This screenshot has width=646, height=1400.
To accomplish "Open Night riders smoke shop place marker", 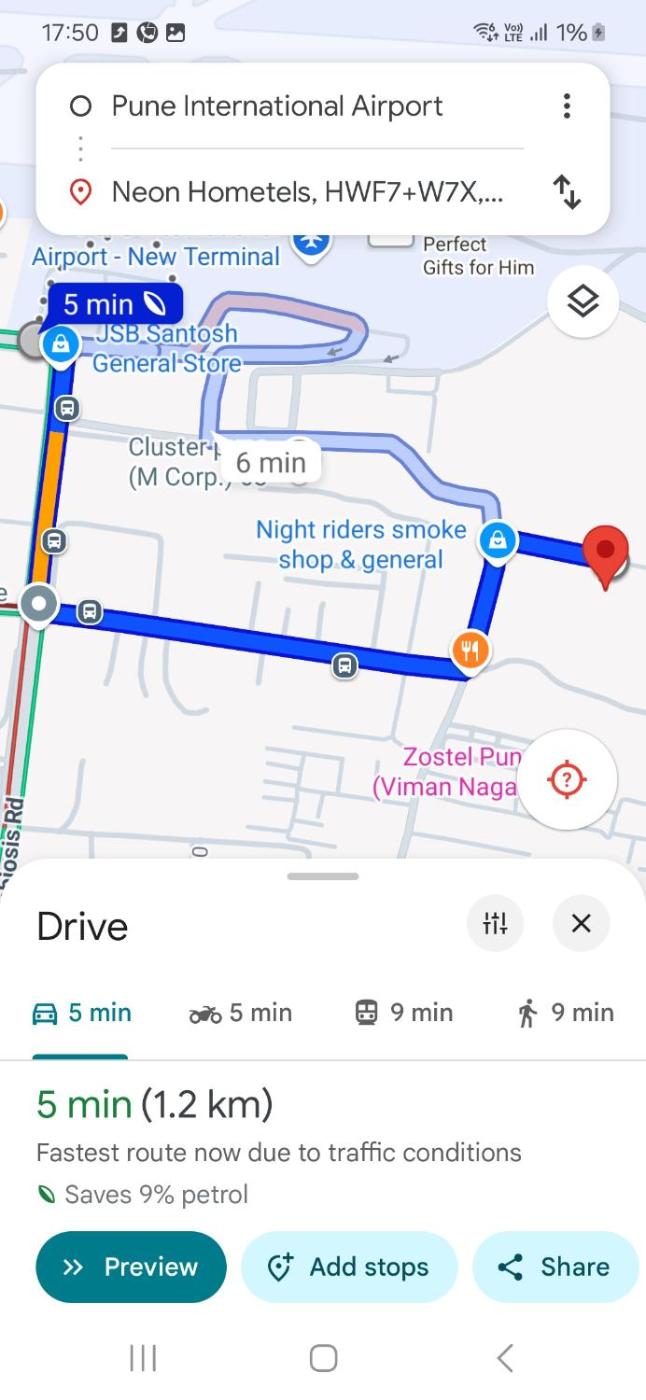I will tap(496, 540).
